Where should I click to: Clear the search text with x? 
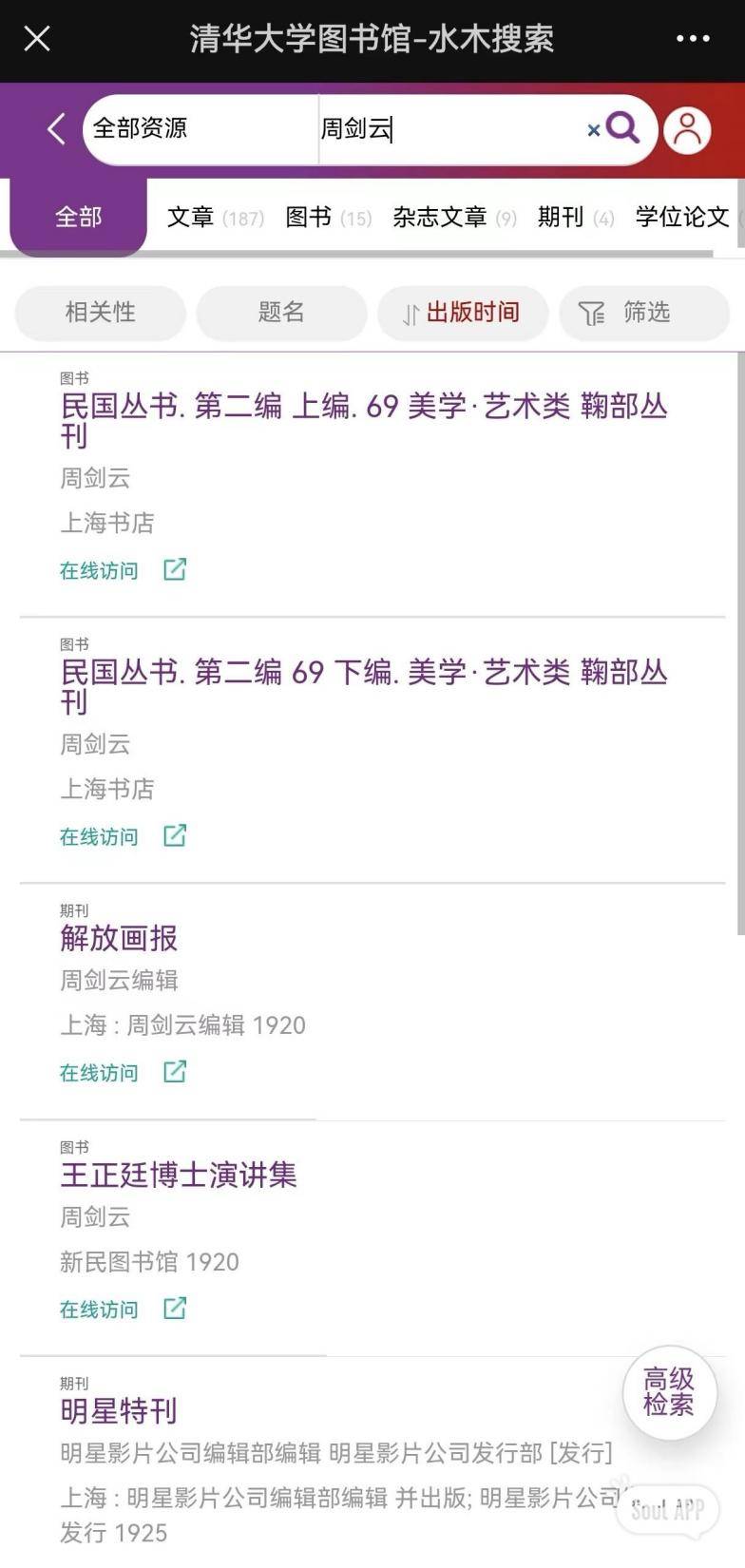click(593, 130)
